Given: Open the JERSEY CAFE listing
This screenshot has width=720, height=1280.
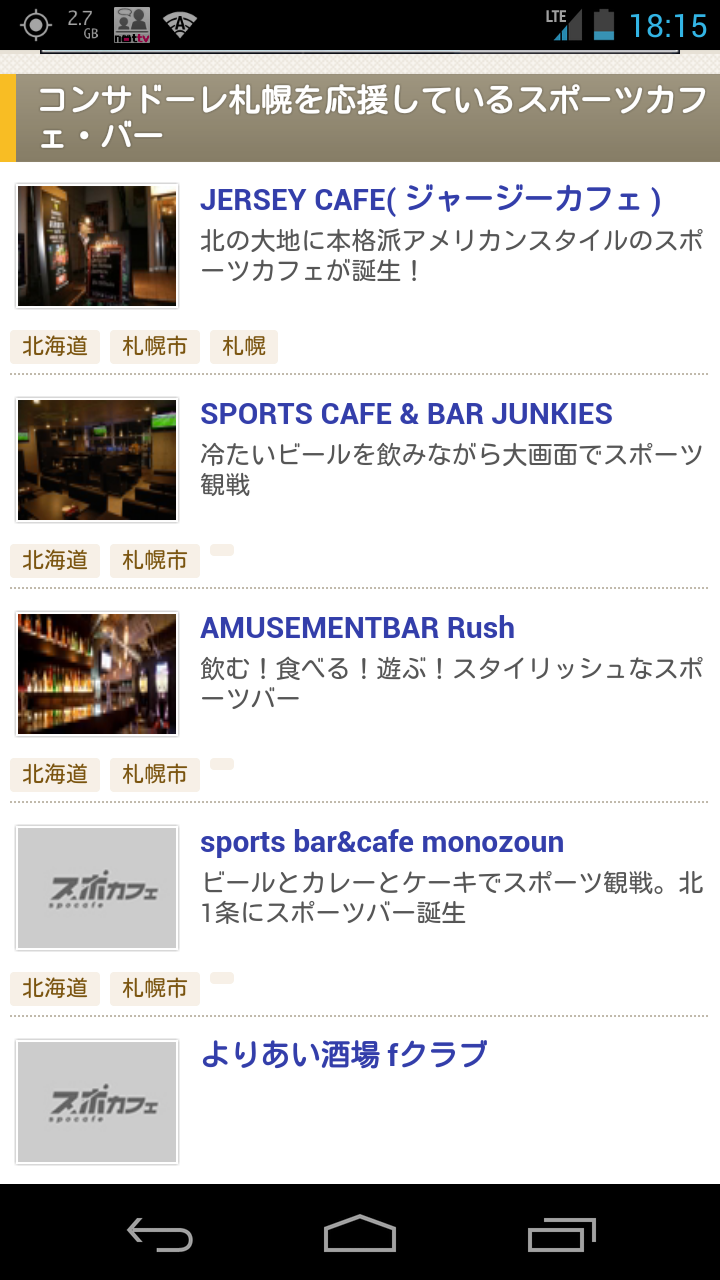Looking at the screenshot, I should coord(430,200).
